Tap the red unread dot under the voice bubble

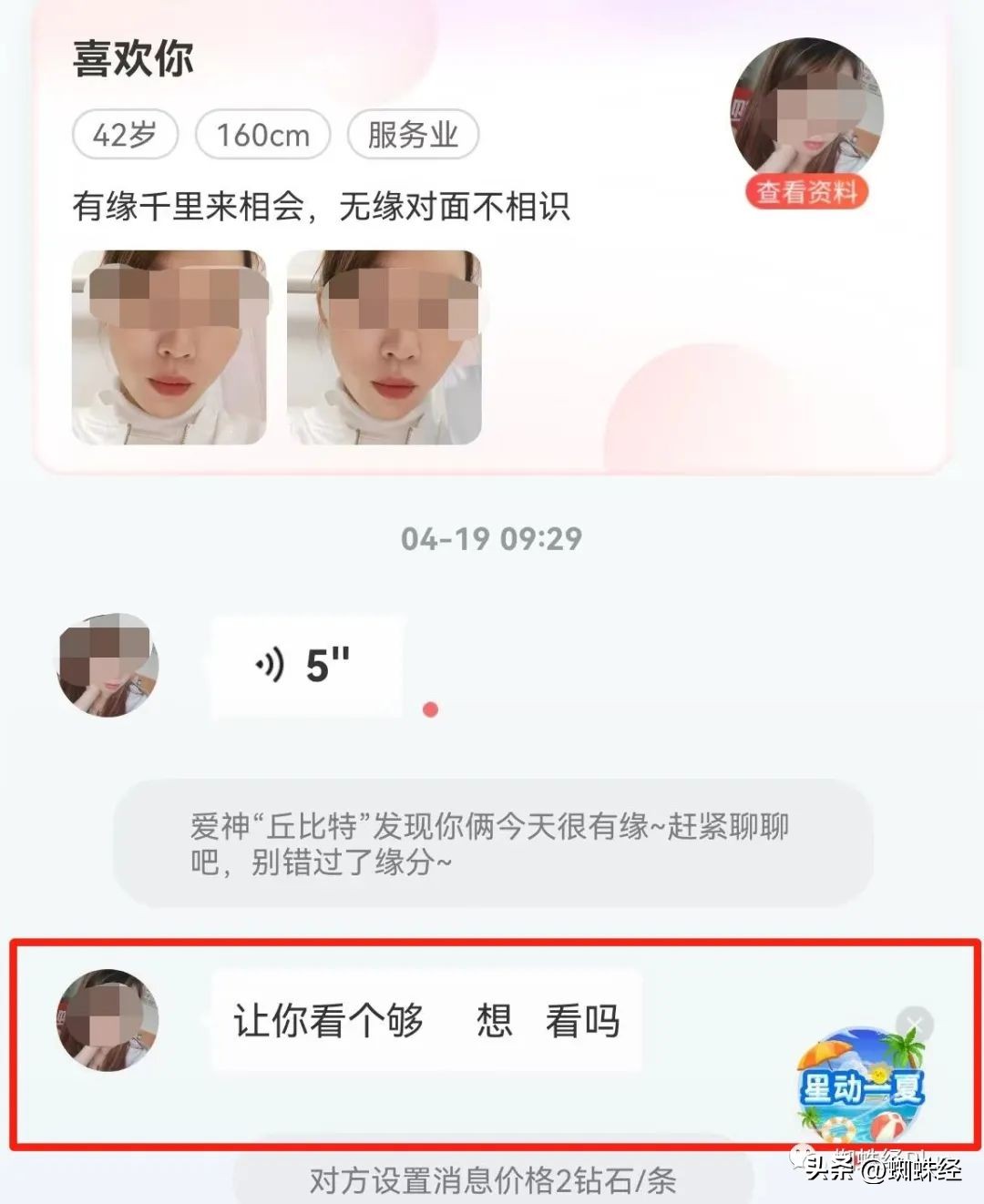[429, 710]
